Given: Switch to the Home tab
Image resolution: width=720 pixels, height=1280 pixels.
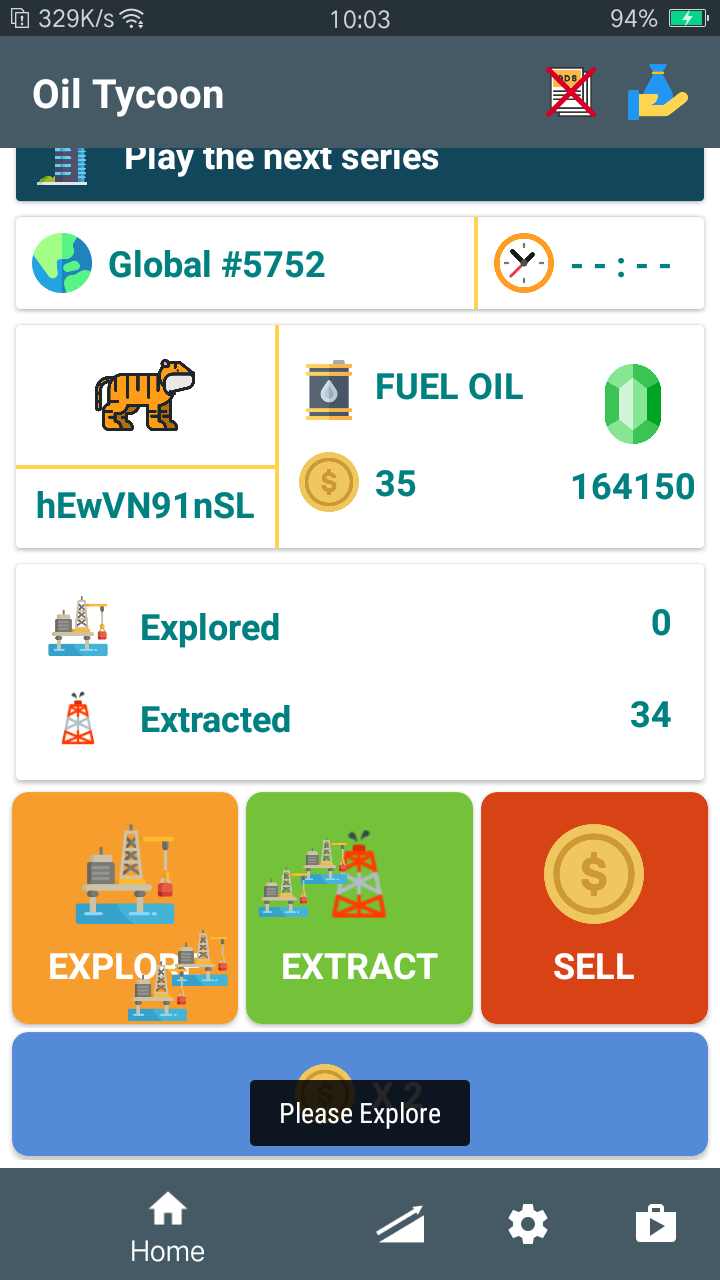Looking at the screenshot, I should [167, 1227].
